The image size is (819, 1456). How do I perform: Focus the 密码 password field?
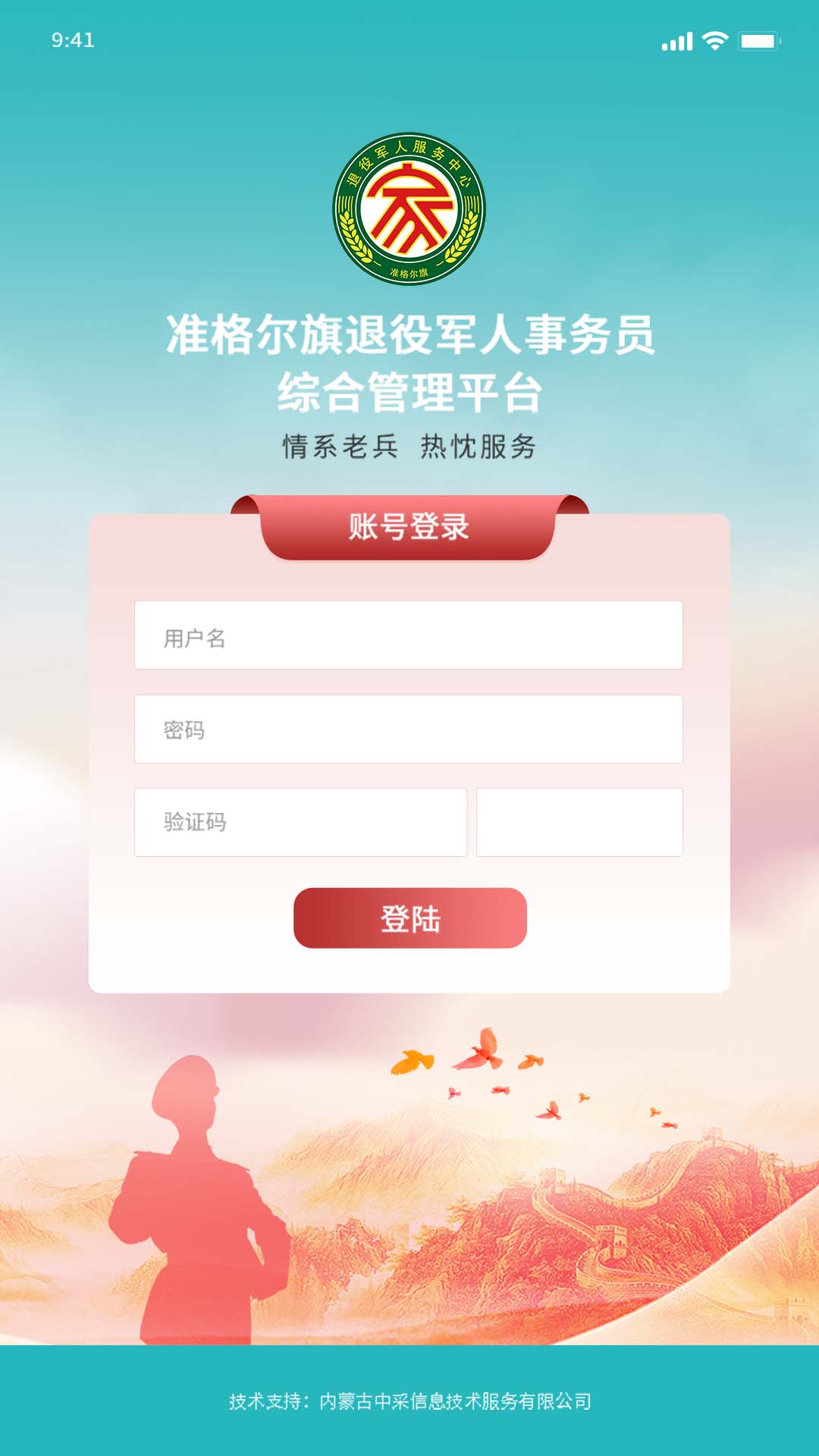[x=408, y=729]
